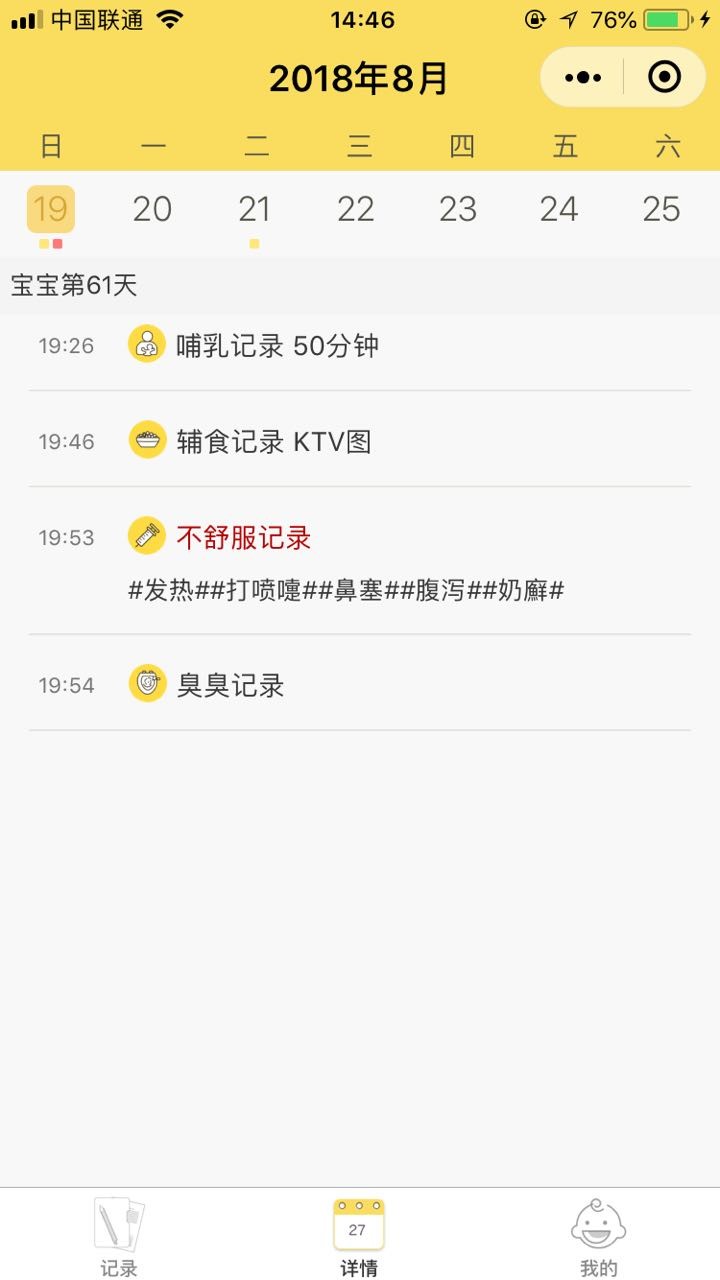This screenshot has width=720, height=1280.
Task: Open the 19:54 臭臭记录 entry
Action: (360, 684)
